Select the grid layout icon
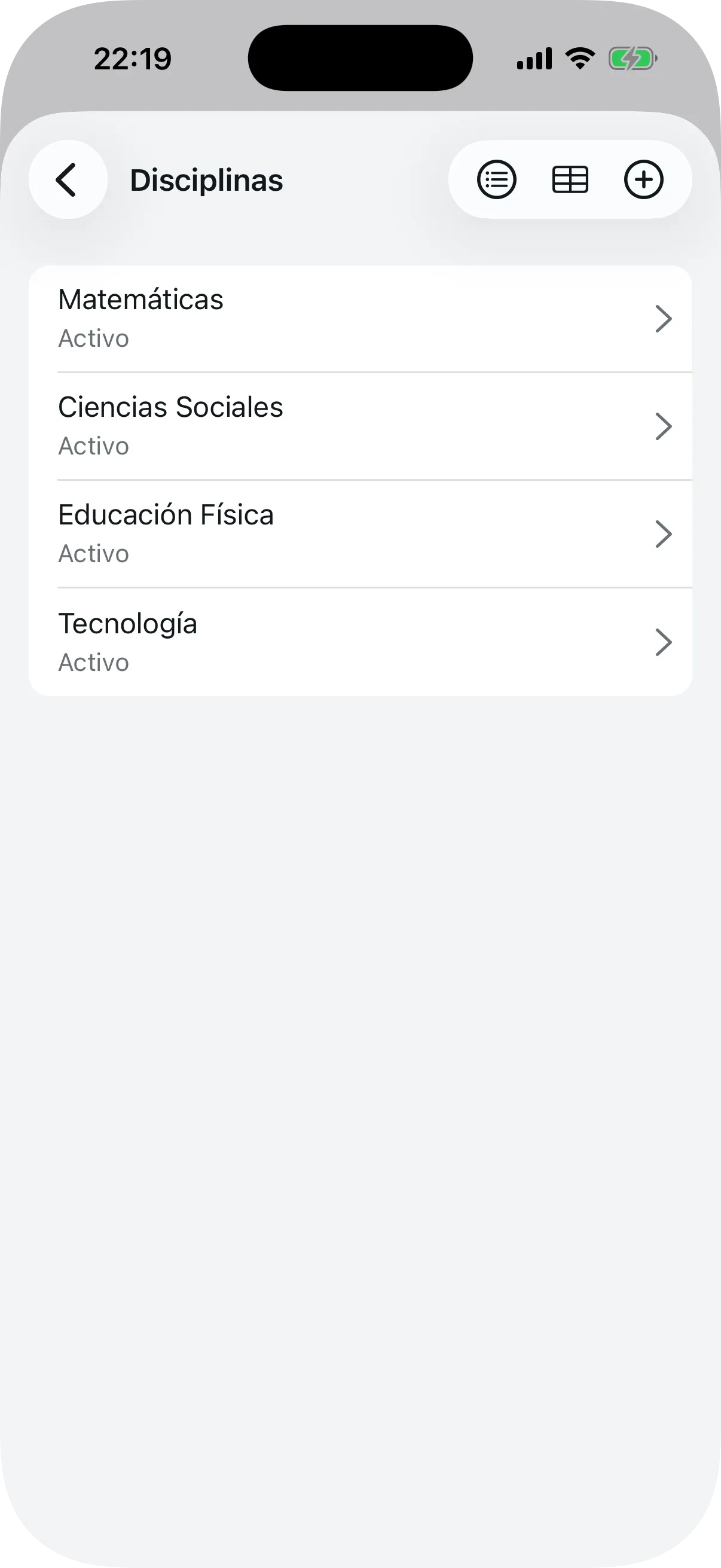This screenshot has height=1568, width=721. point(571,179)
